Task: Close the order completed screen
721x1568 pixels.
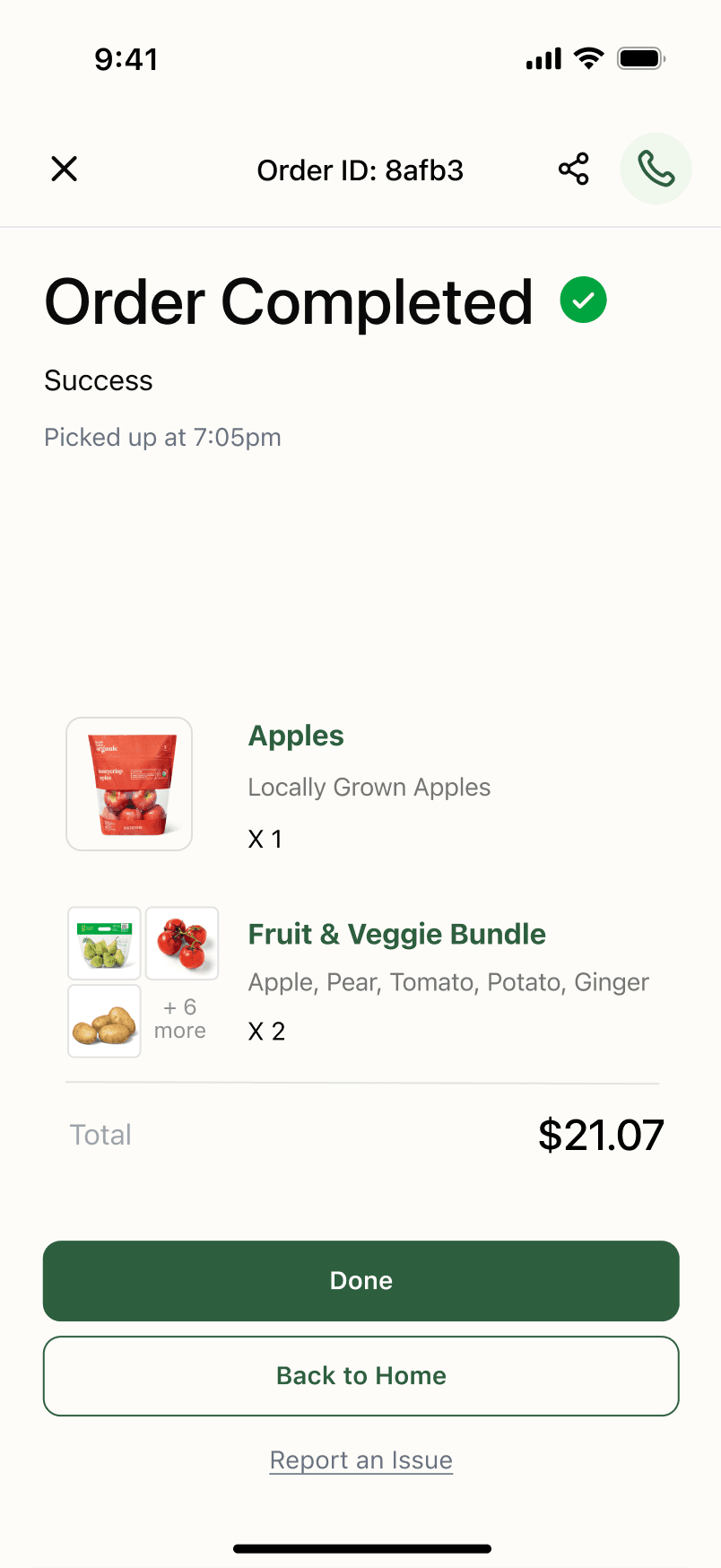Action: [x=65, y=169]
